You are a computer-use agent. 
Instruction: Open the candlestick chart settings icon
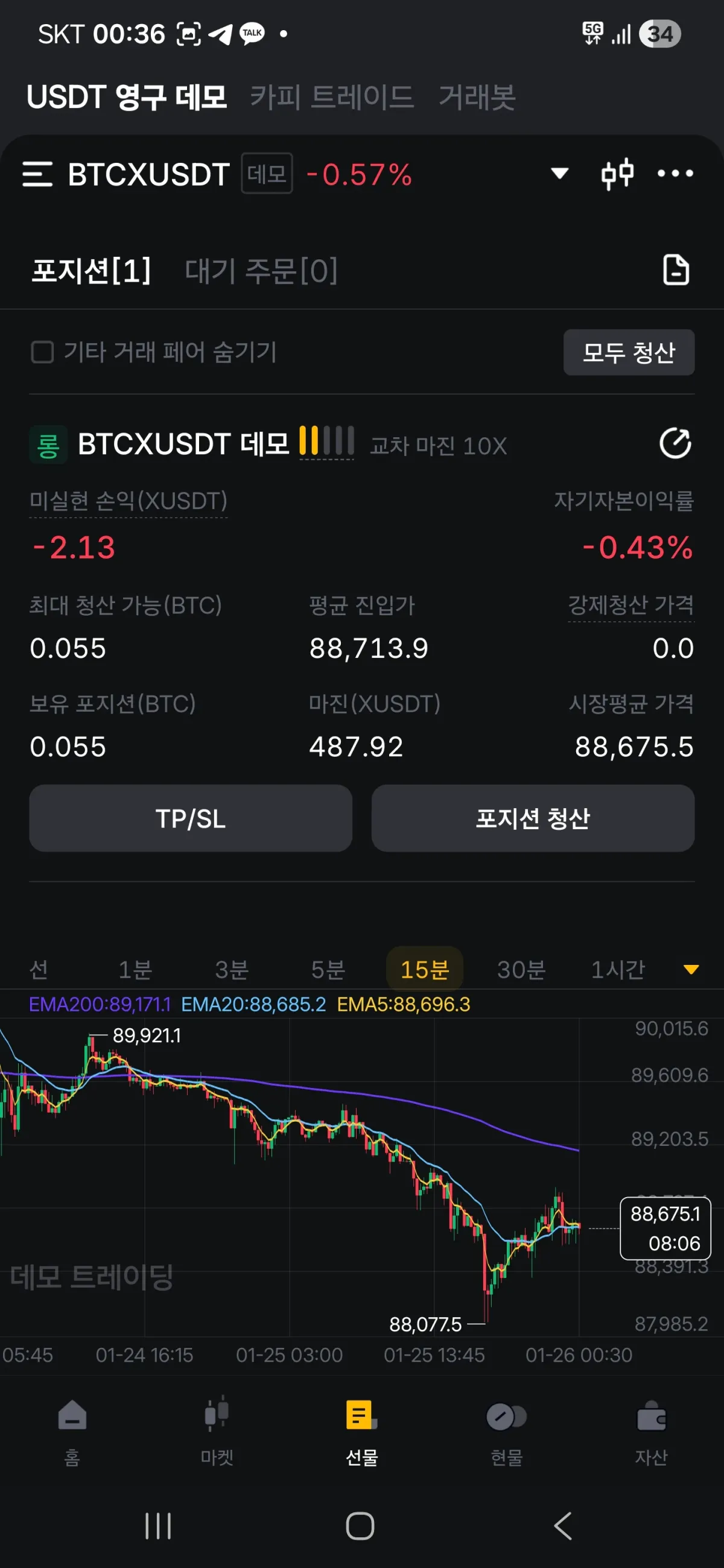click(617, 174)
